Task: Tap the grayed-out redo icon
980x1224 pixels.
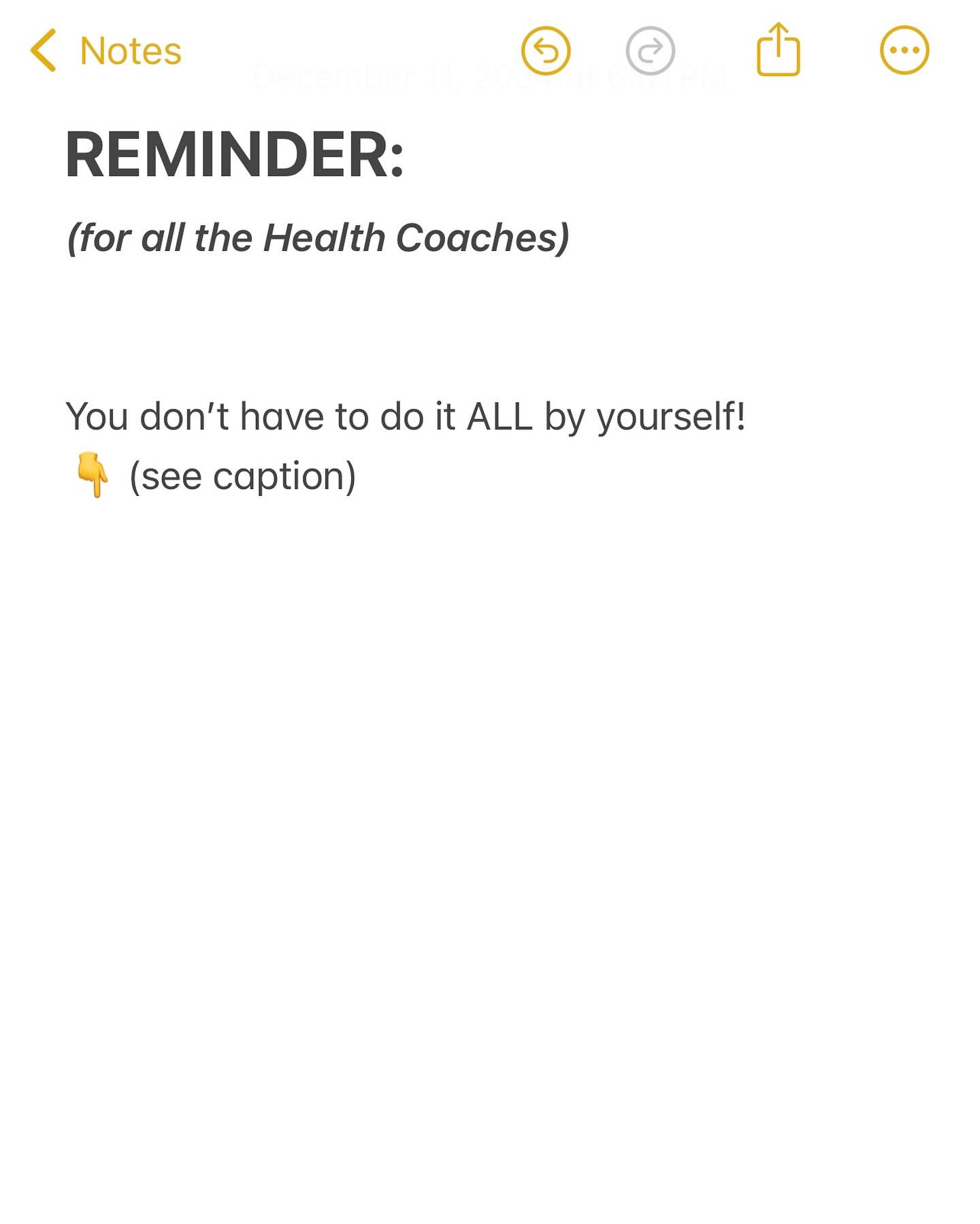Action: [650, 50]
